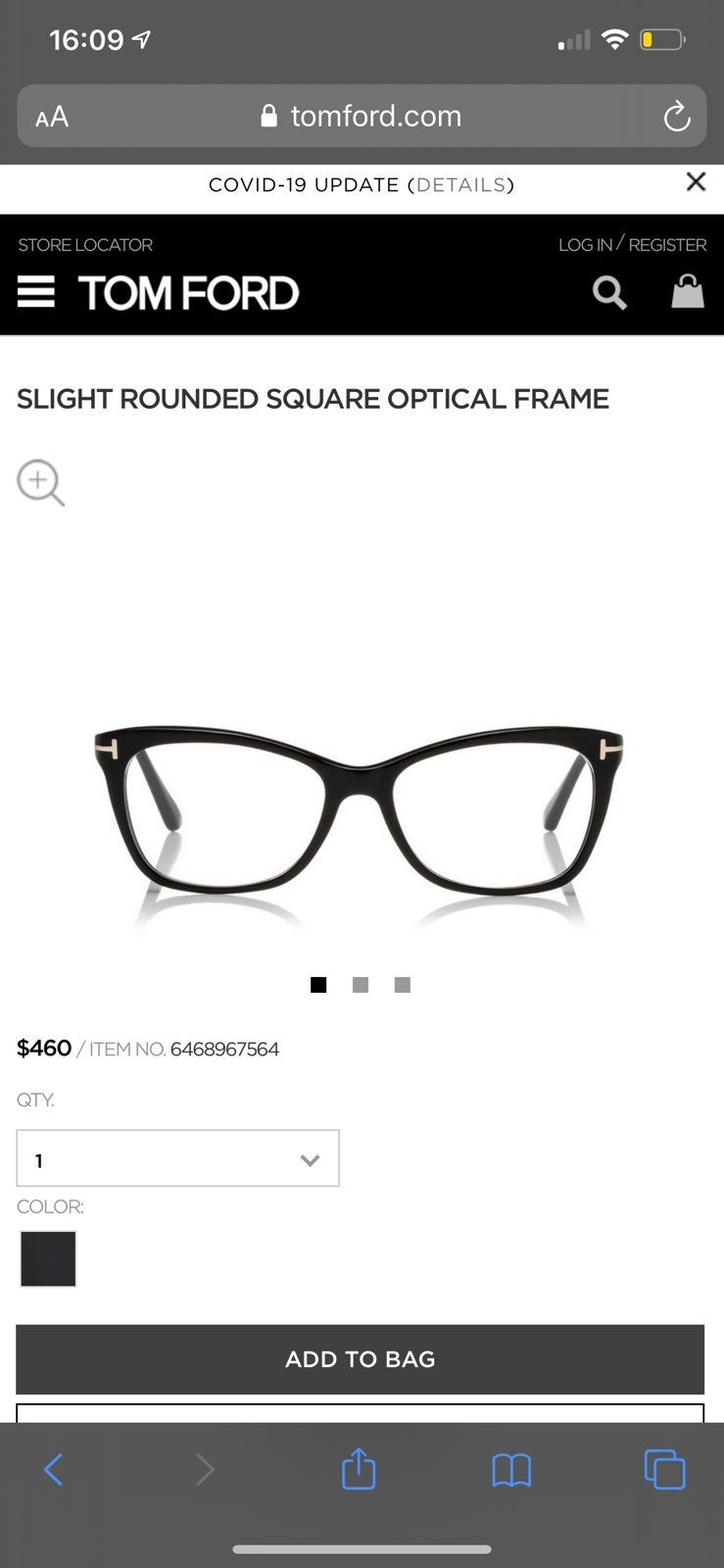Open the Safari reader text size menu

pos(52,117)
